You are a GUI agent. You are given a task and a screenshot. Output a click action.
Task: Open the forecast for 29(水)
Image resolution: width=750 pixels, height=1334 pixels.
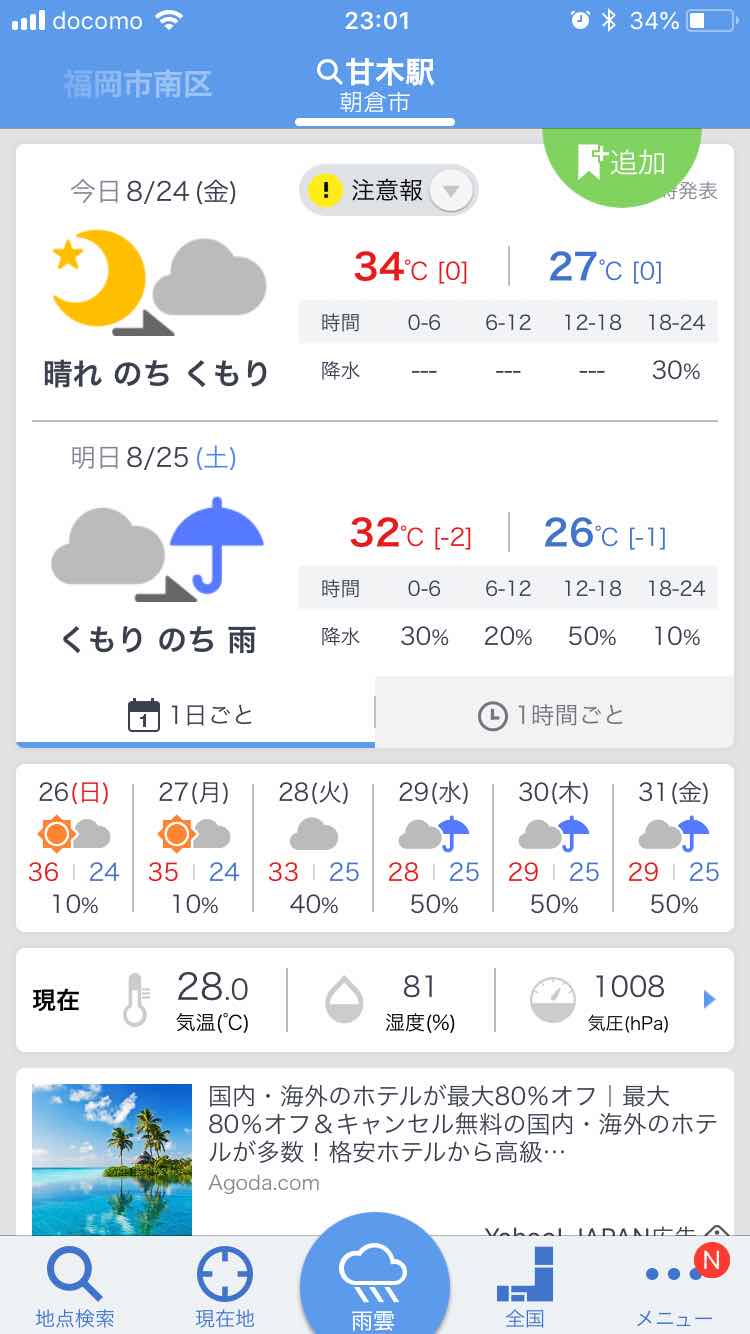[x=434, y=848]
